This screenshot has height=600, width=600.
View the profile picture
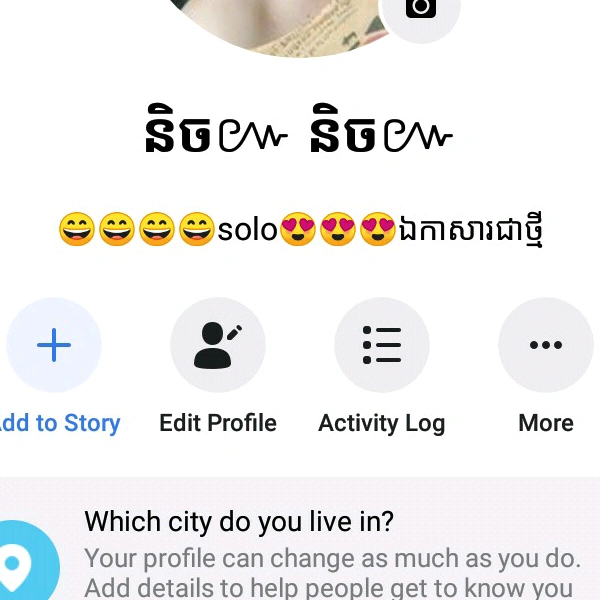click(290, 22)
